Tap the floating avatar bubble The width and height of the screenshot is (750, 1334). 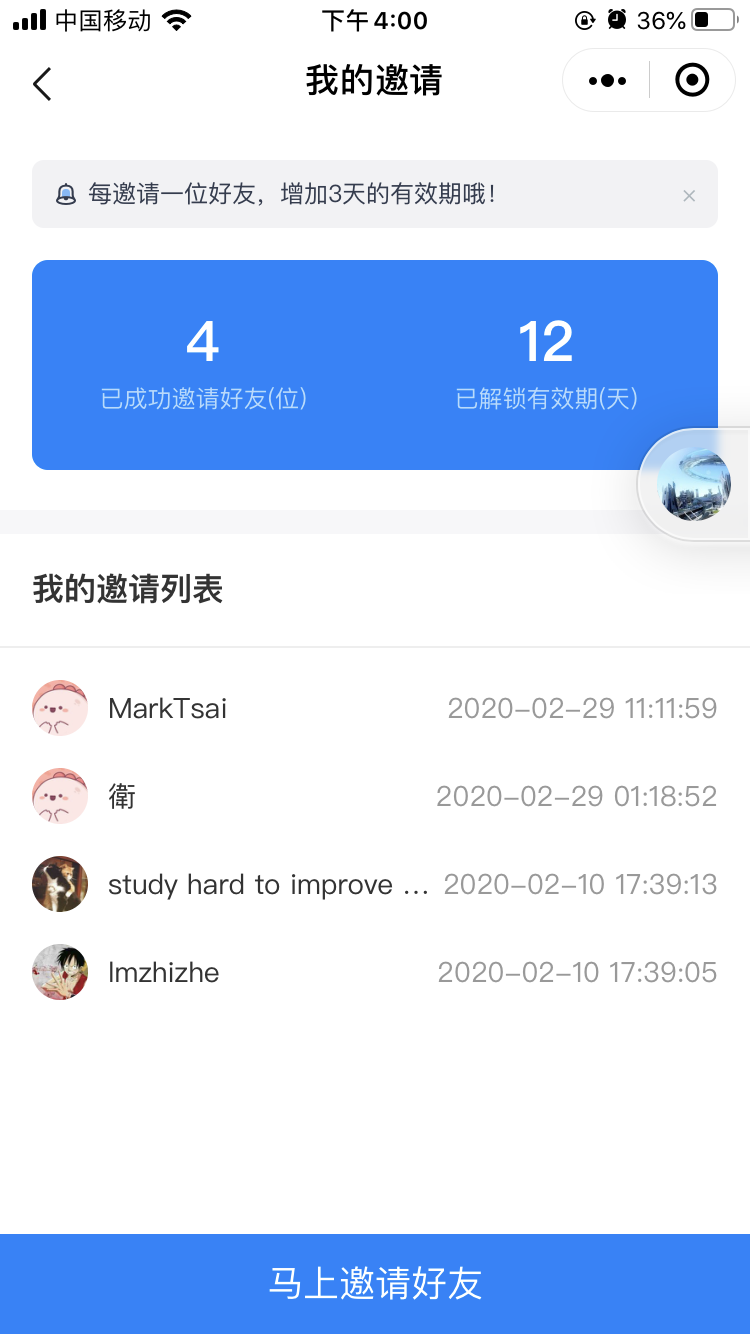(x=695, y=485)
